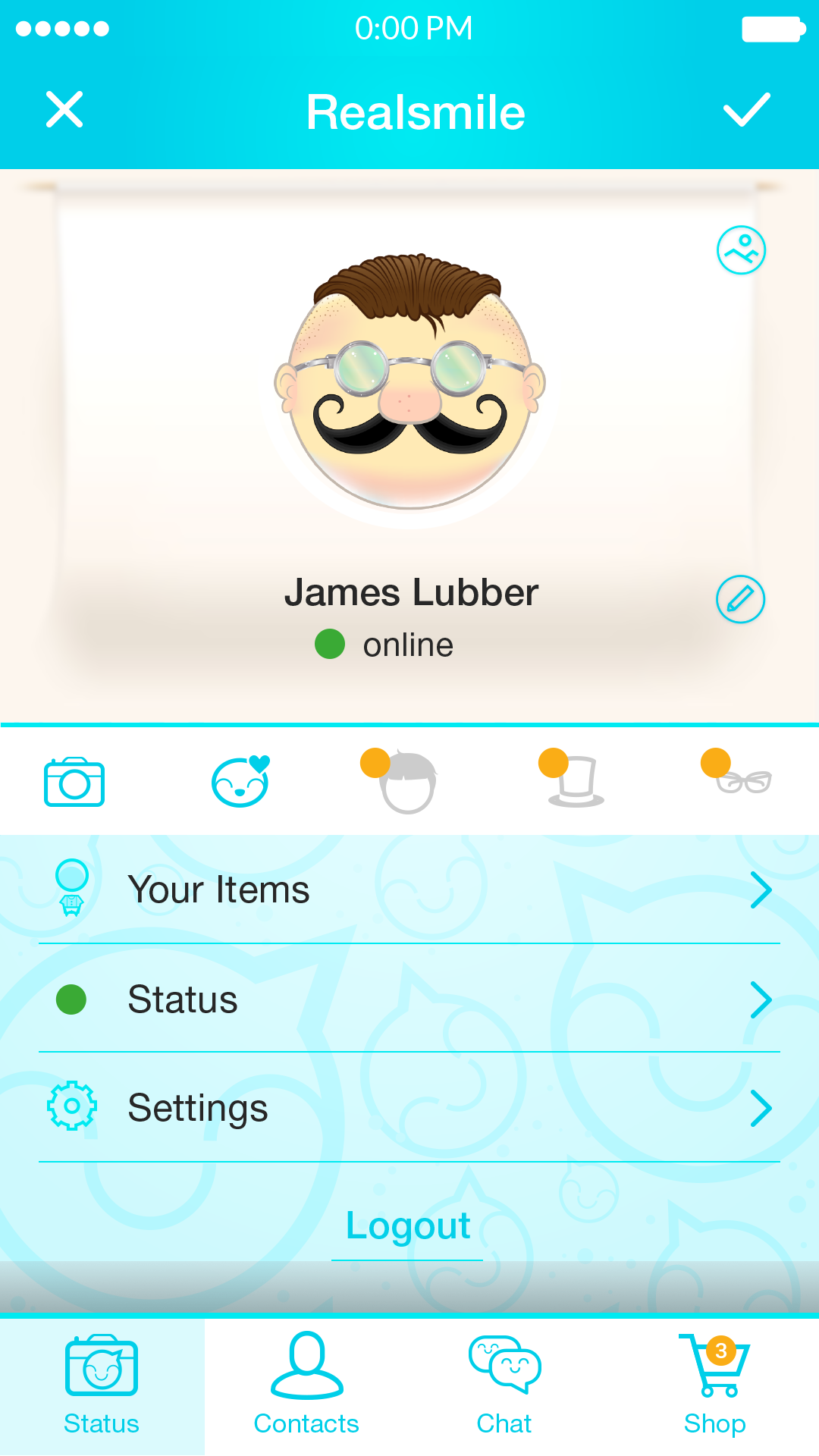Switch to the Chat tab
The width and height of the screenshot is (819, 1456).
[x=504, y=1386]
